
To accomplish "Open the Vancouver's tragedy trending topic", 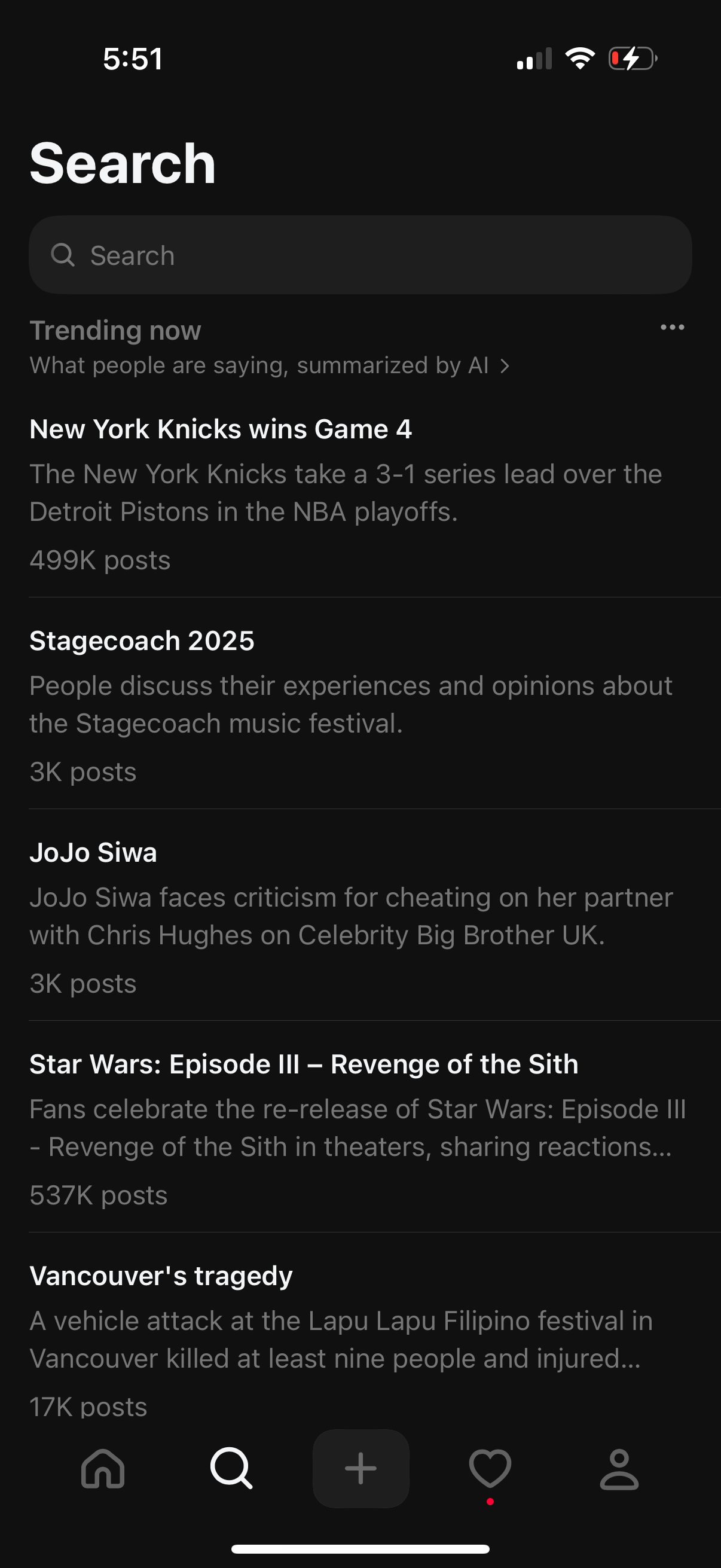I will click(161, 1275).
